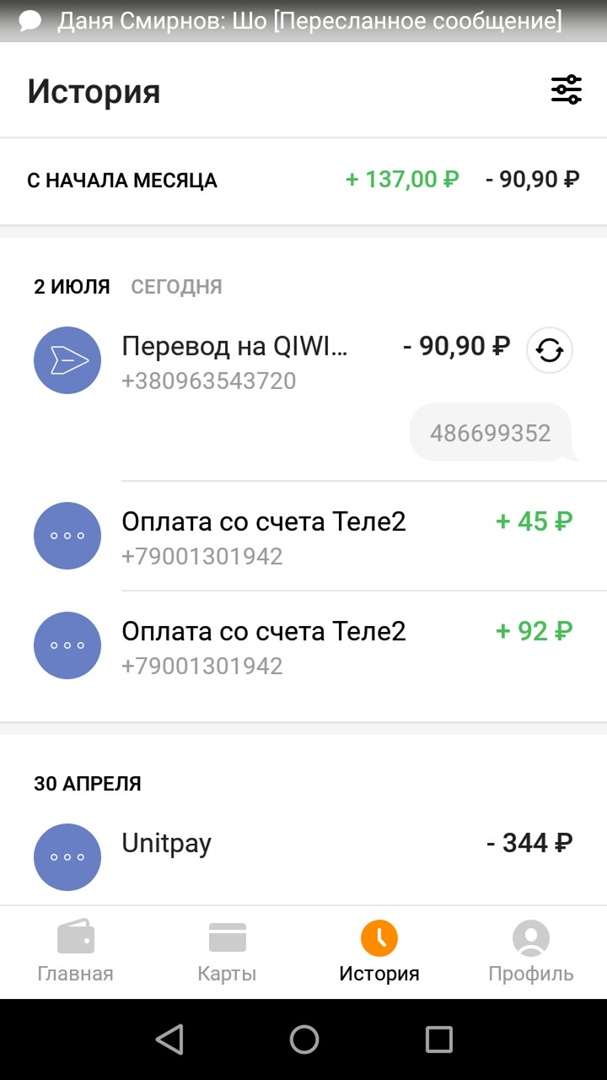
Task: Go to the Профиль tab
Action: click(531, 952)
